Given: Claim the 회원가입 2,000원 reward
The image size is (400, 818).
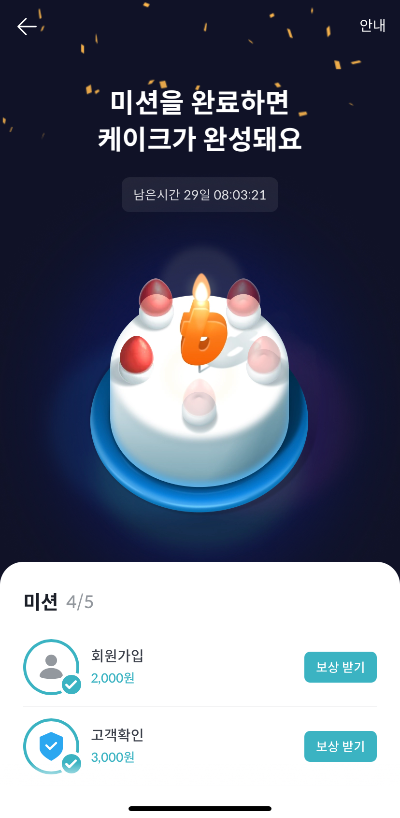Looking at the screenshot, I should click(340, 667).
